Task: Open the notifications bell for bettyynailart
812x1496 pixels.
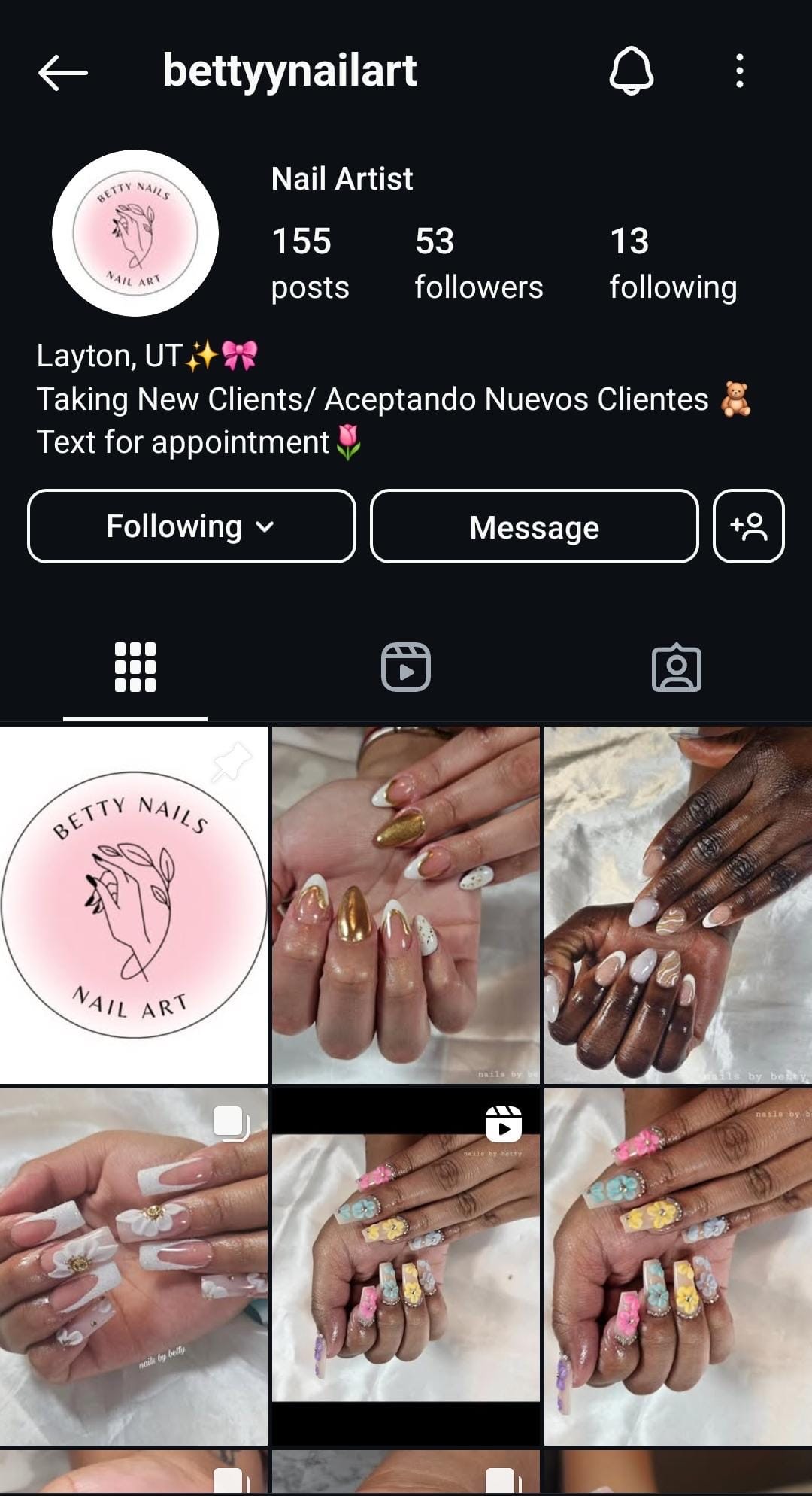Action: click(x=630, y=71)
